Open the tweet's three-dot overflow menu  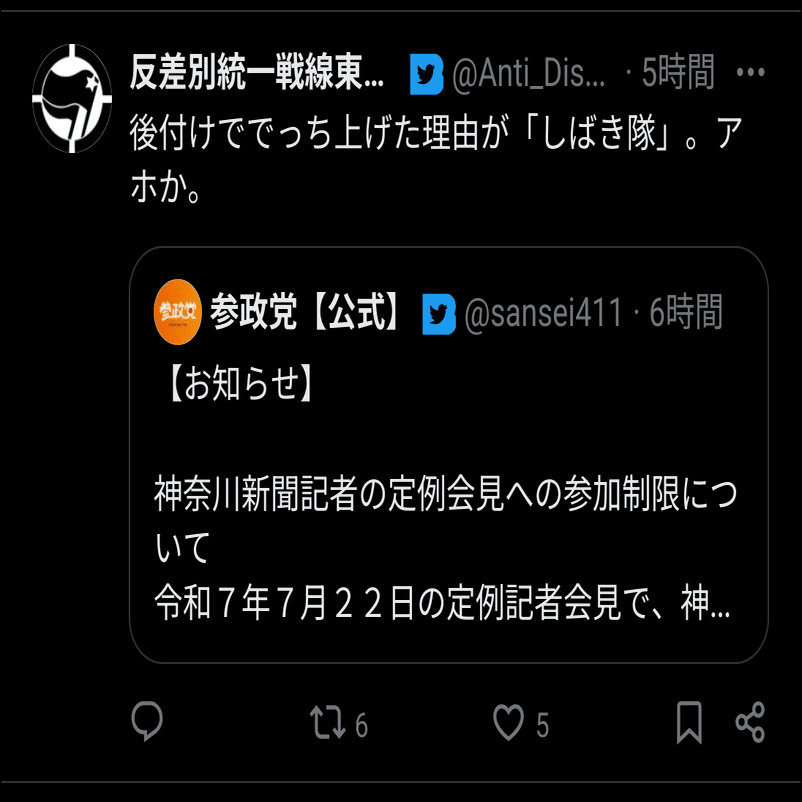[750, 74]
